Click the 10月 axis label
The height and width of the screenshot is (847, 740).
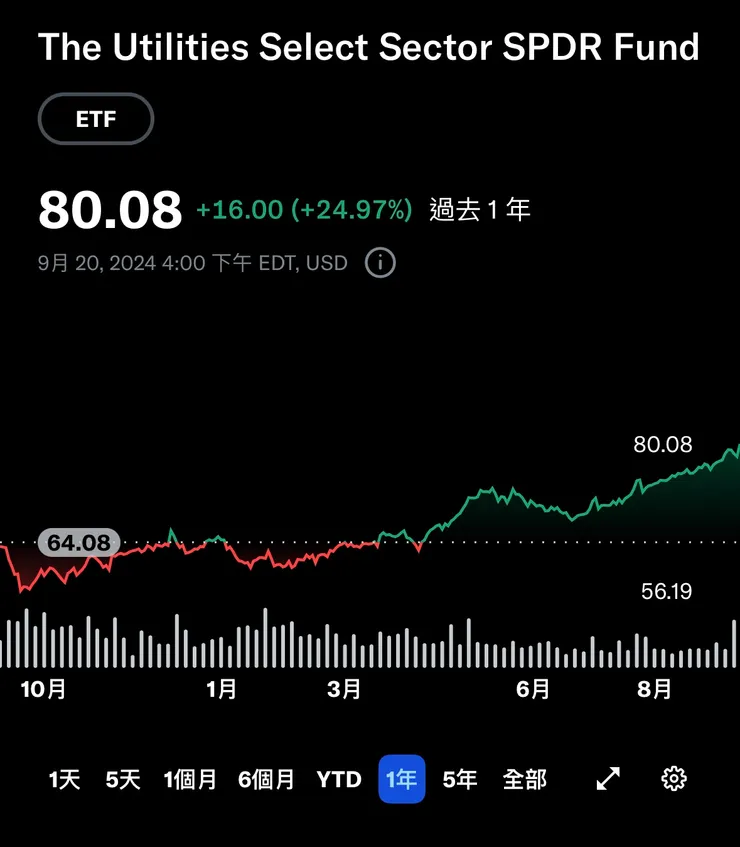click(44, 689)
